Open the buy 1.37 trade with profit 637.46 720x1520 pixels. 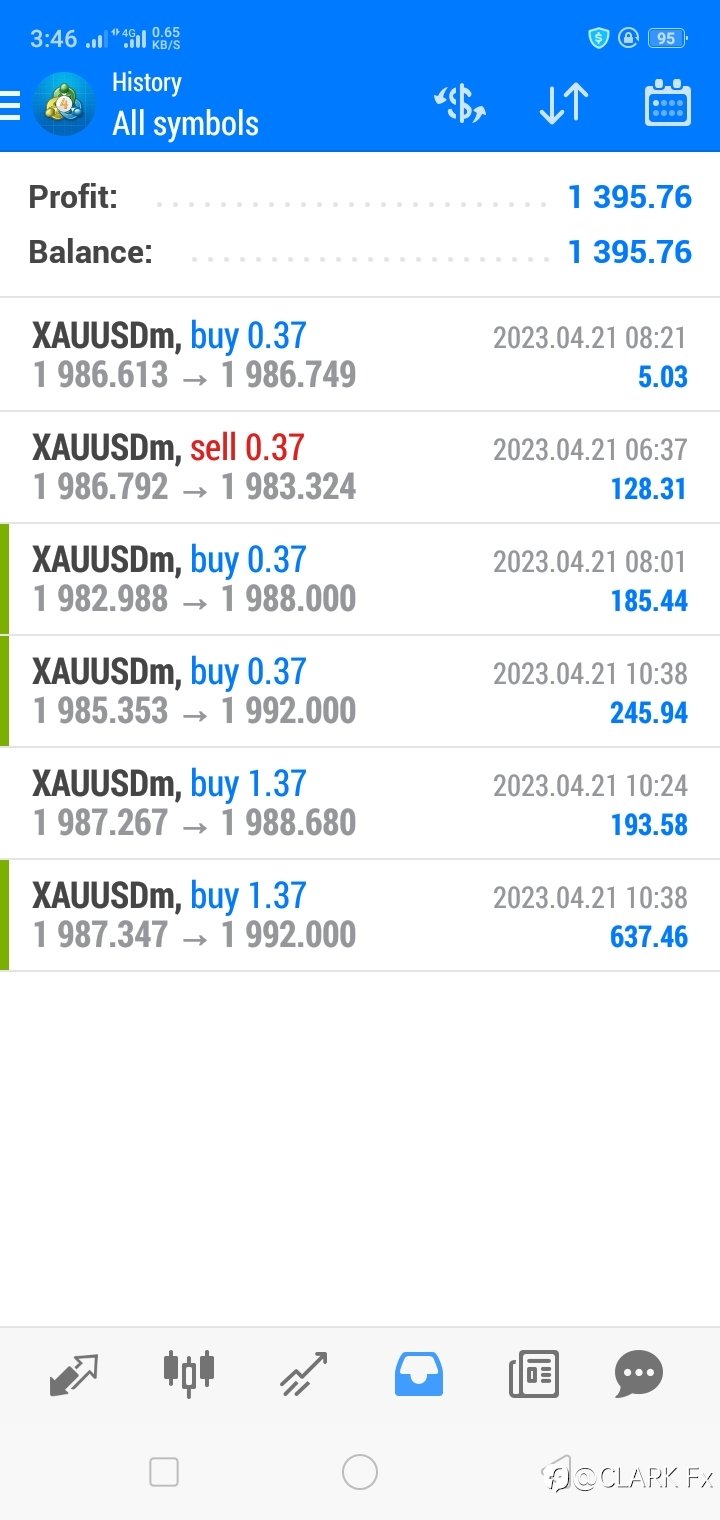360,915
